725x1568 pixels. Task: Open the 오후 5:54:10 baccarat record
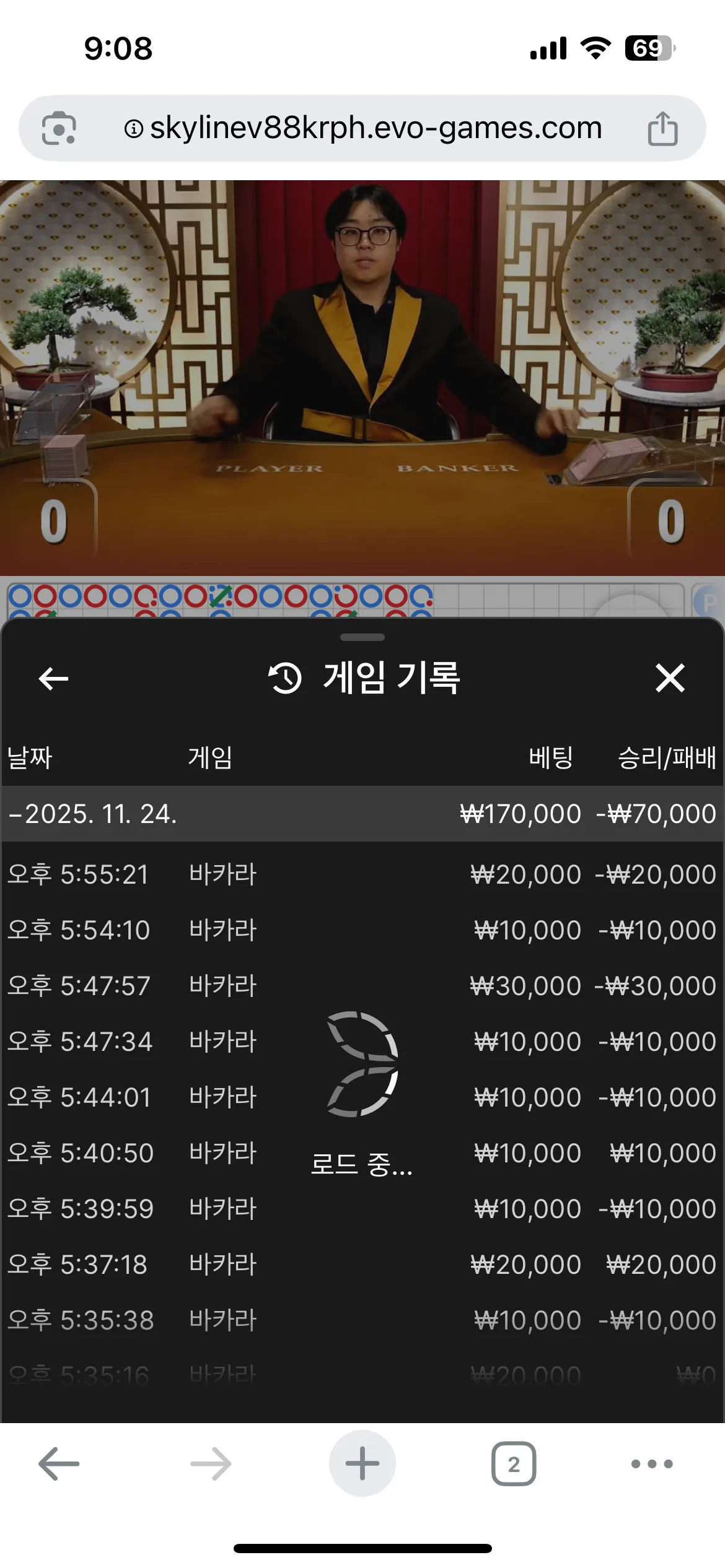click(x=362, y=930)
